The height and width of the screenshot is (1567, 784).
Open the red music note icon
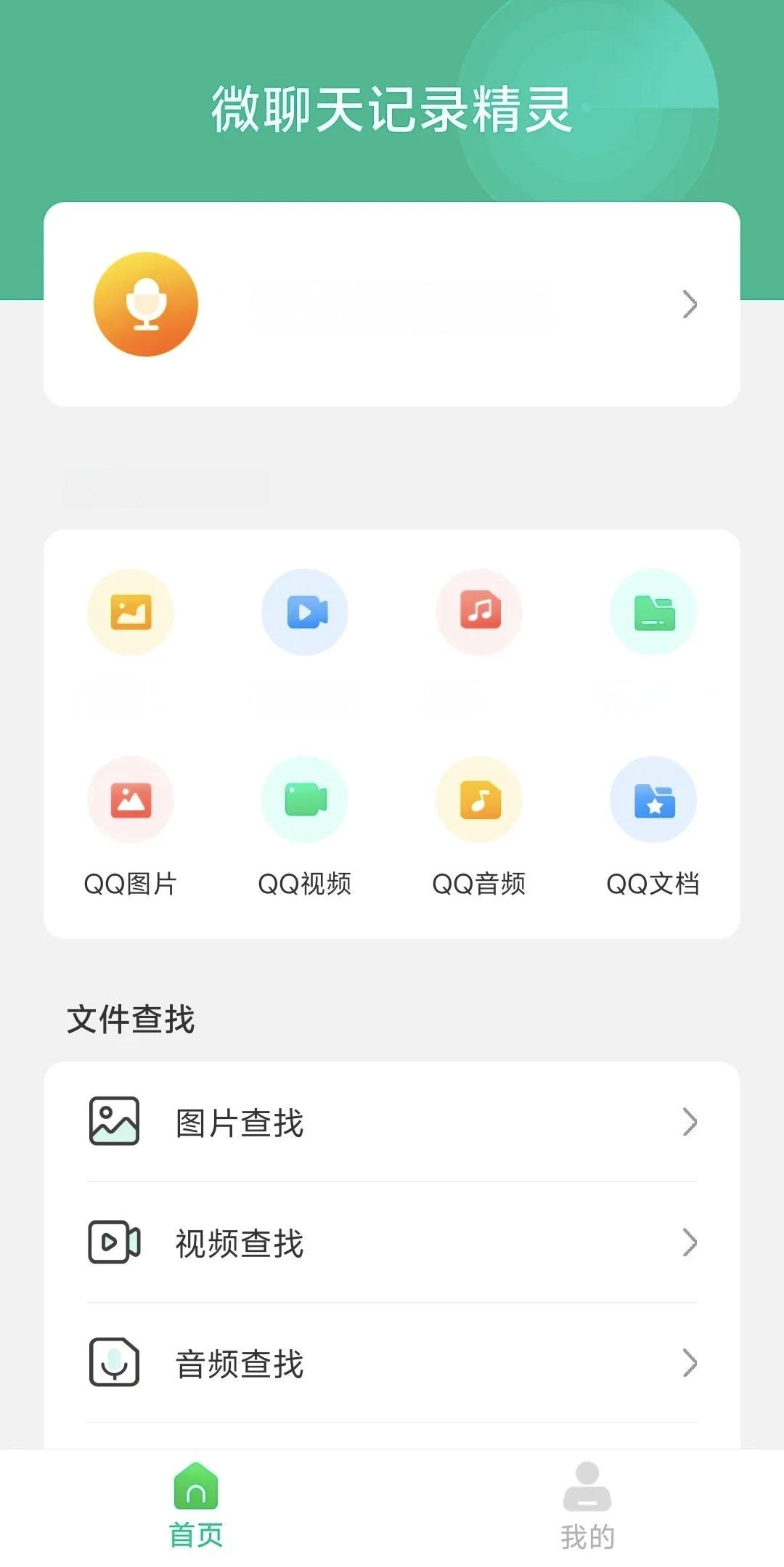click(479, 612)
